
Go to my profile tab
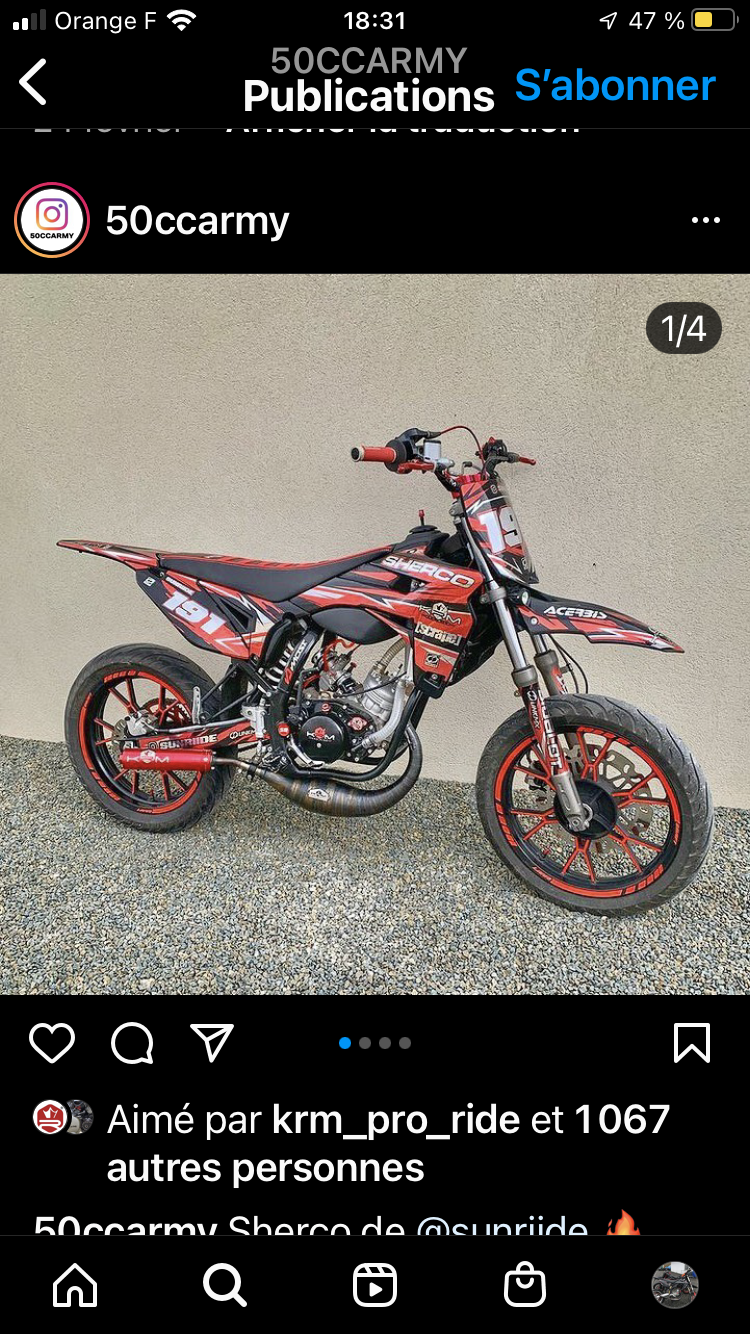point(675,1285)
